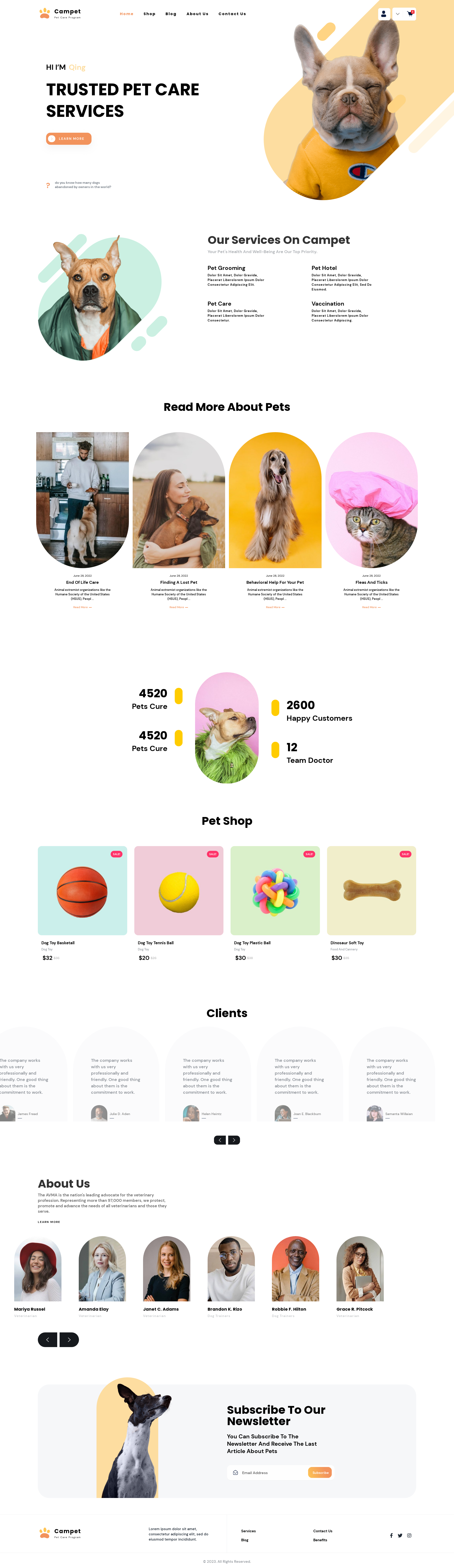Hit the Subscribe button

(x=320, y=1472)
